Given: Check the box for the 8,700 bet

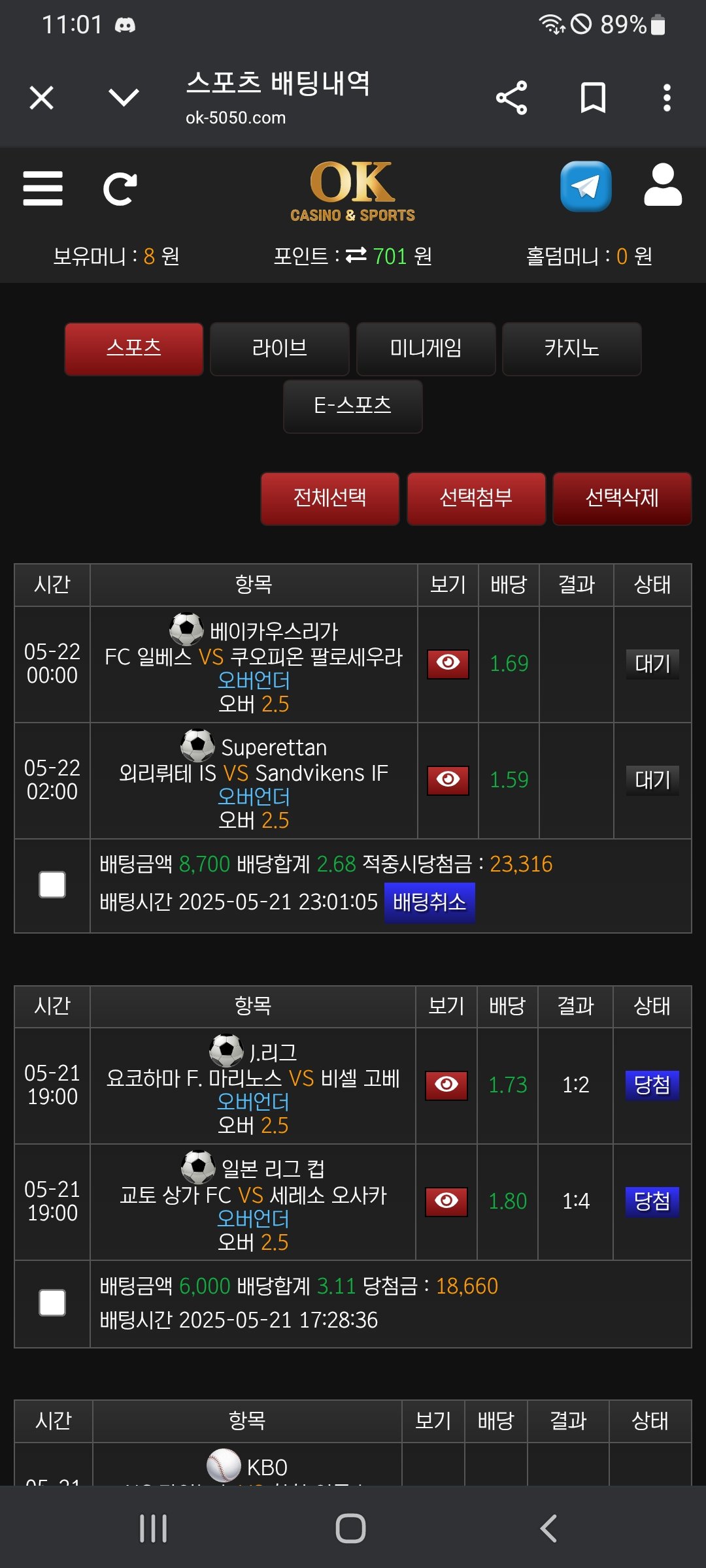Looking at the screenshot, I should coord(52,885).
